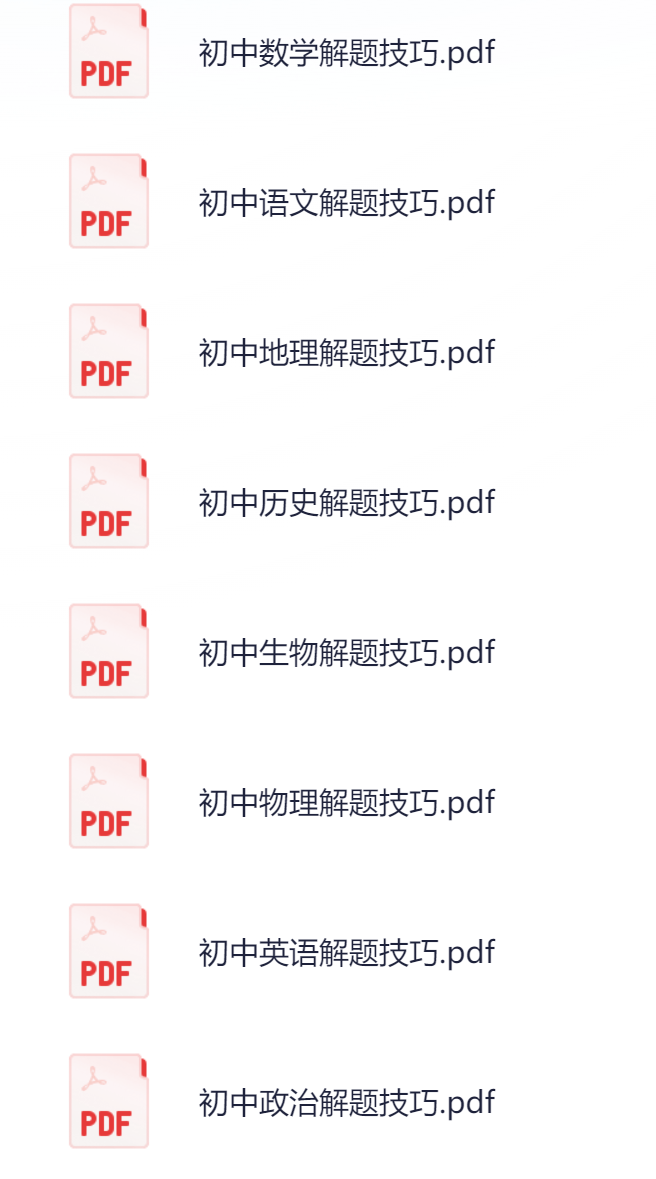Choose the 初中政治解题技巧.pdf file
Image resolution: width=656 pixels, height=1179 pixels.
tap(346, 1102)
